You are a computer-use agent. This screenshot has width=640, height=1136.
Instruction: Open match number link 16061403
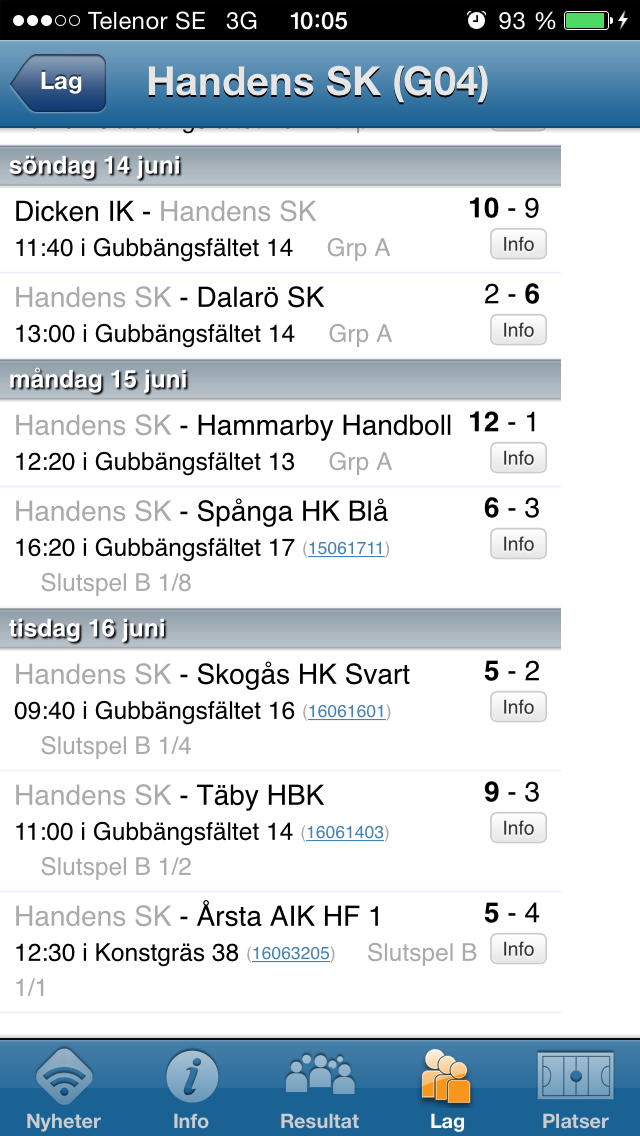tap(346, 833)
